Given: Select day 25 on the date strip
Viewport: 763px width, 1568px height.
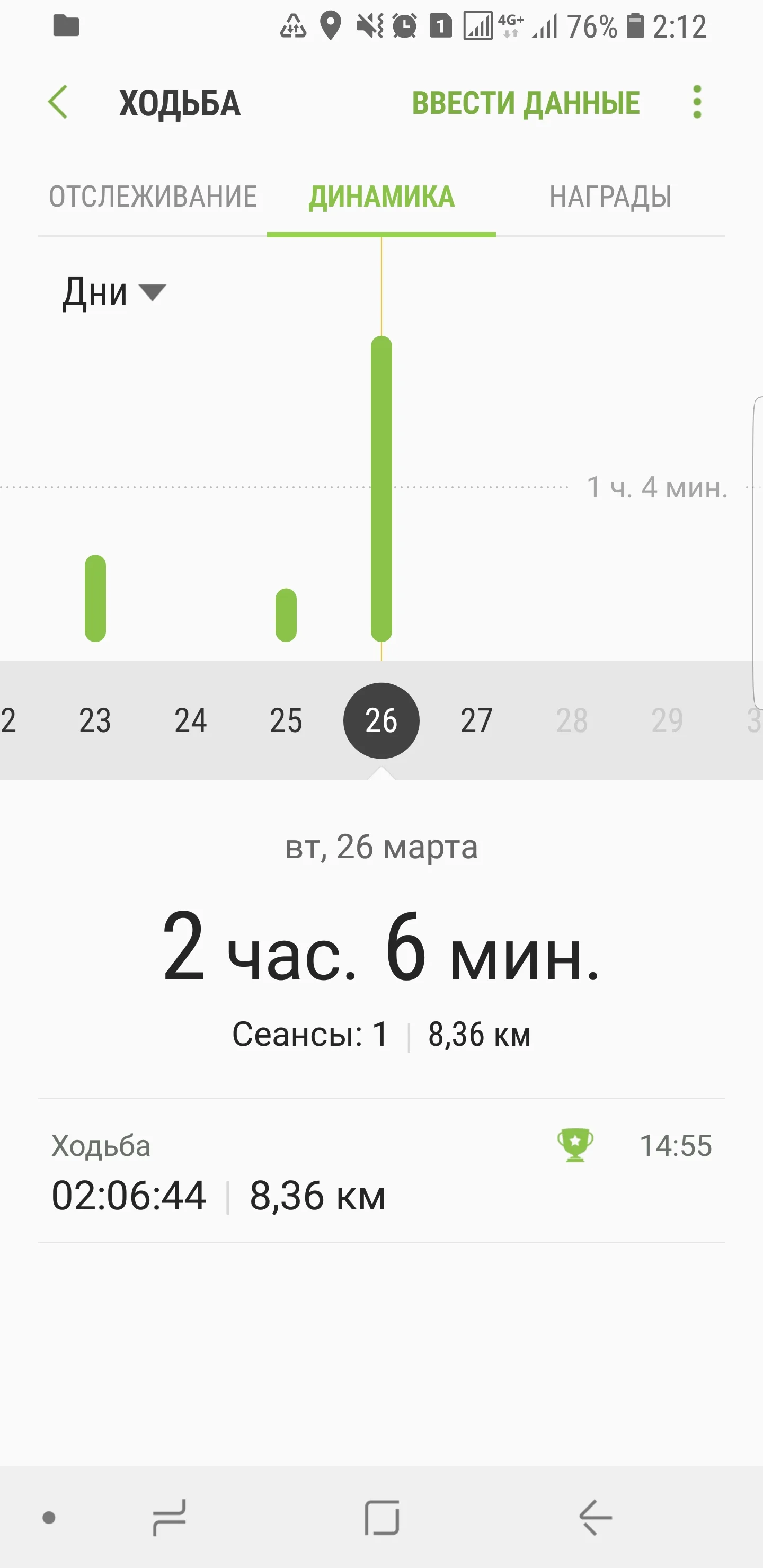Looking at the screenshot, I should (x=286, y=720).
